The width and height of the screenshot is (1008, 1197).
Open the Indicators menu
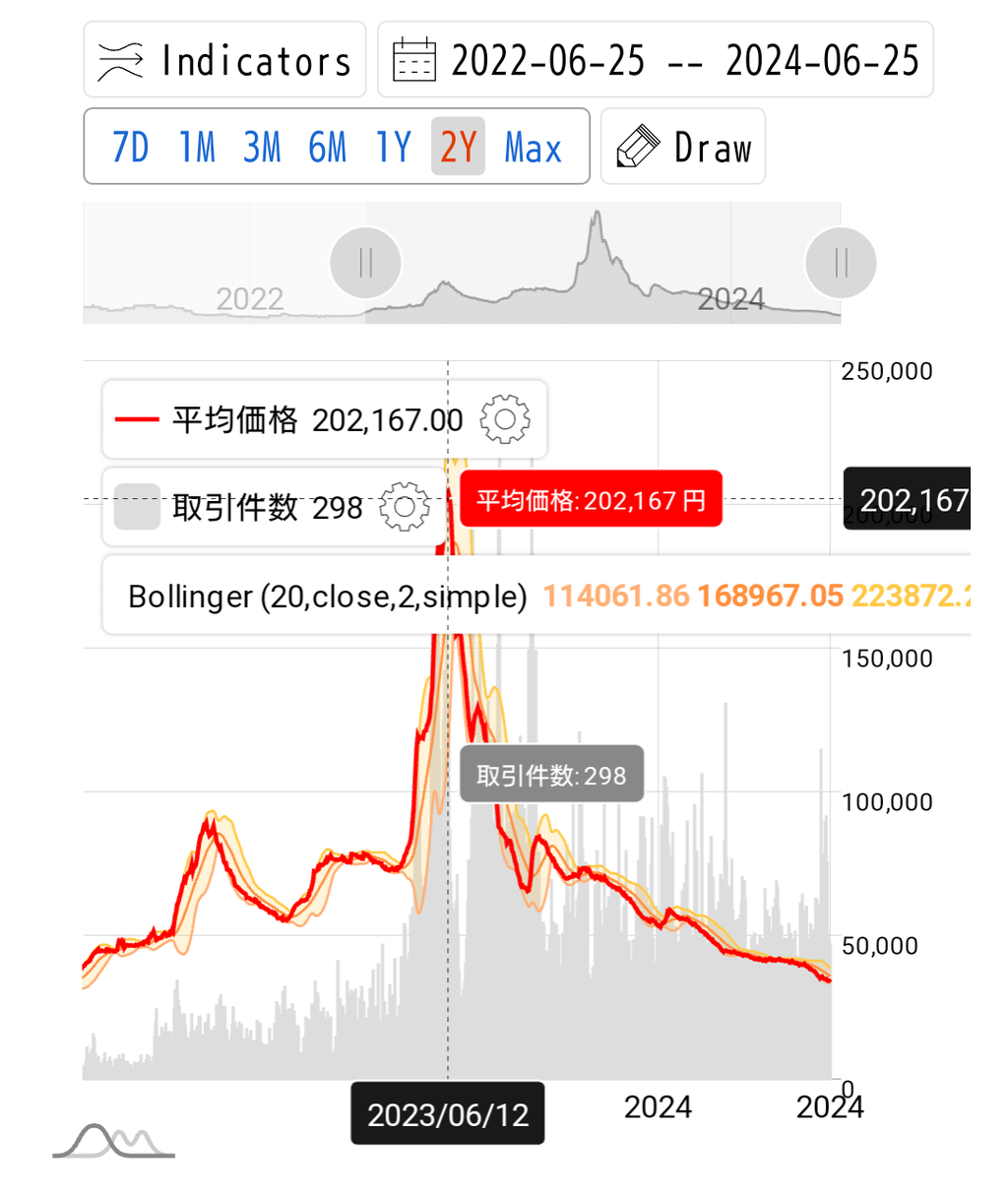point(224,60)
